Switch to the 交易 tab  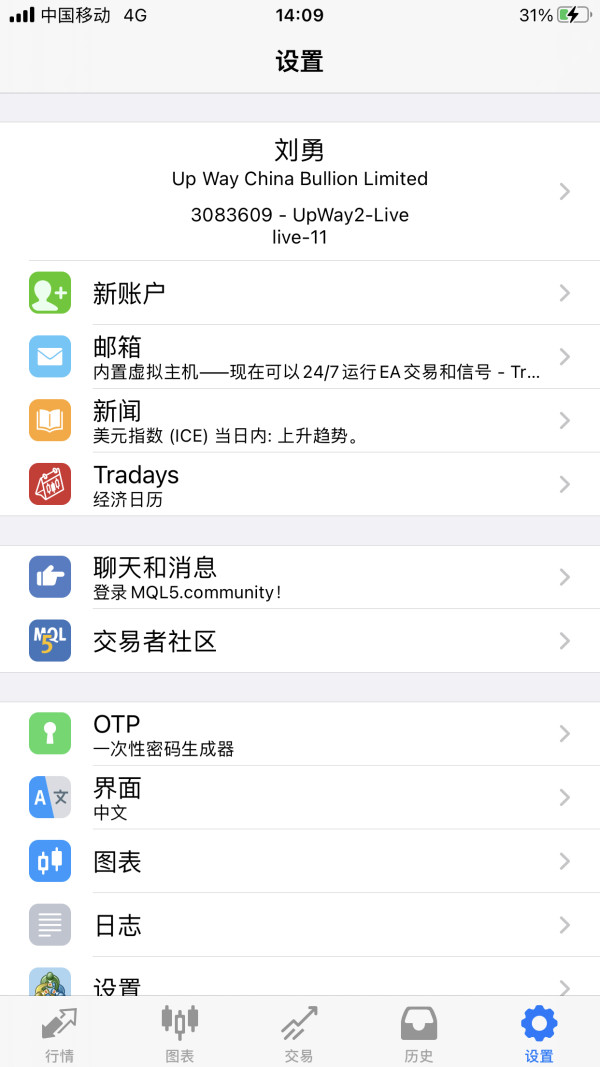click(299, 1032)
